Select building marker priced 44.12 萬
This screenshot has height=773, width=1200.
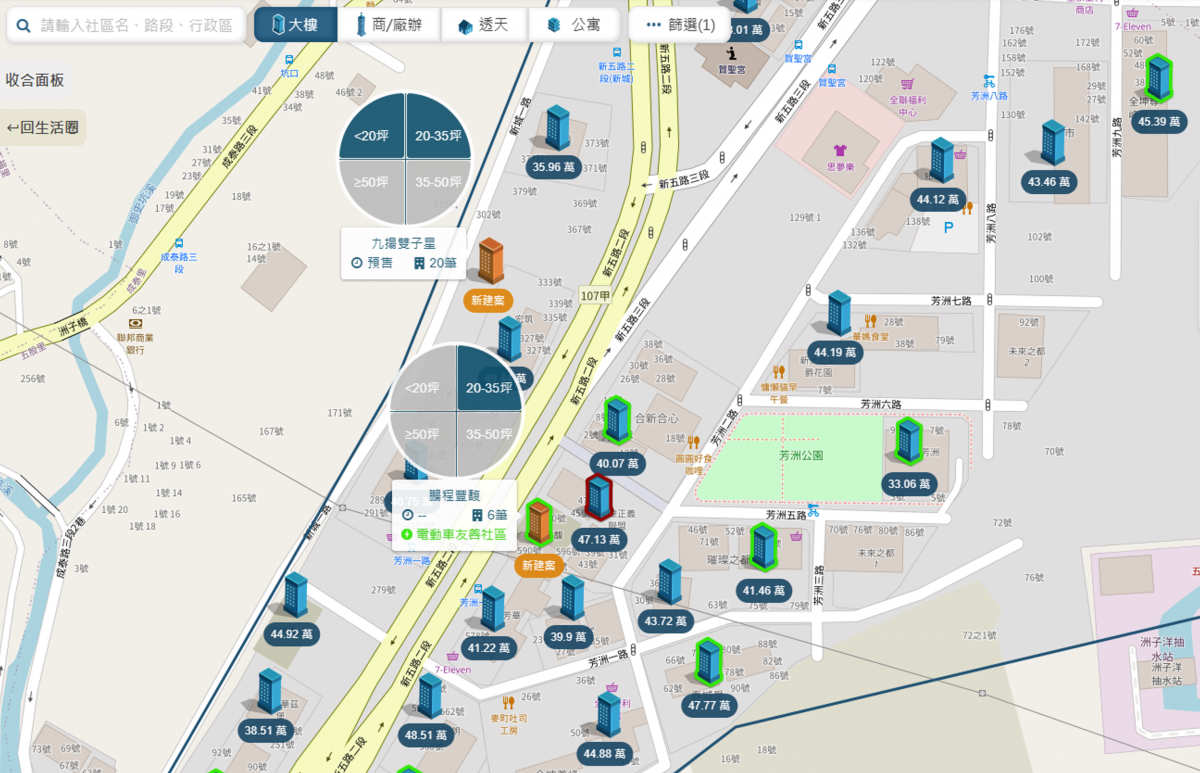tap(937, 200)
